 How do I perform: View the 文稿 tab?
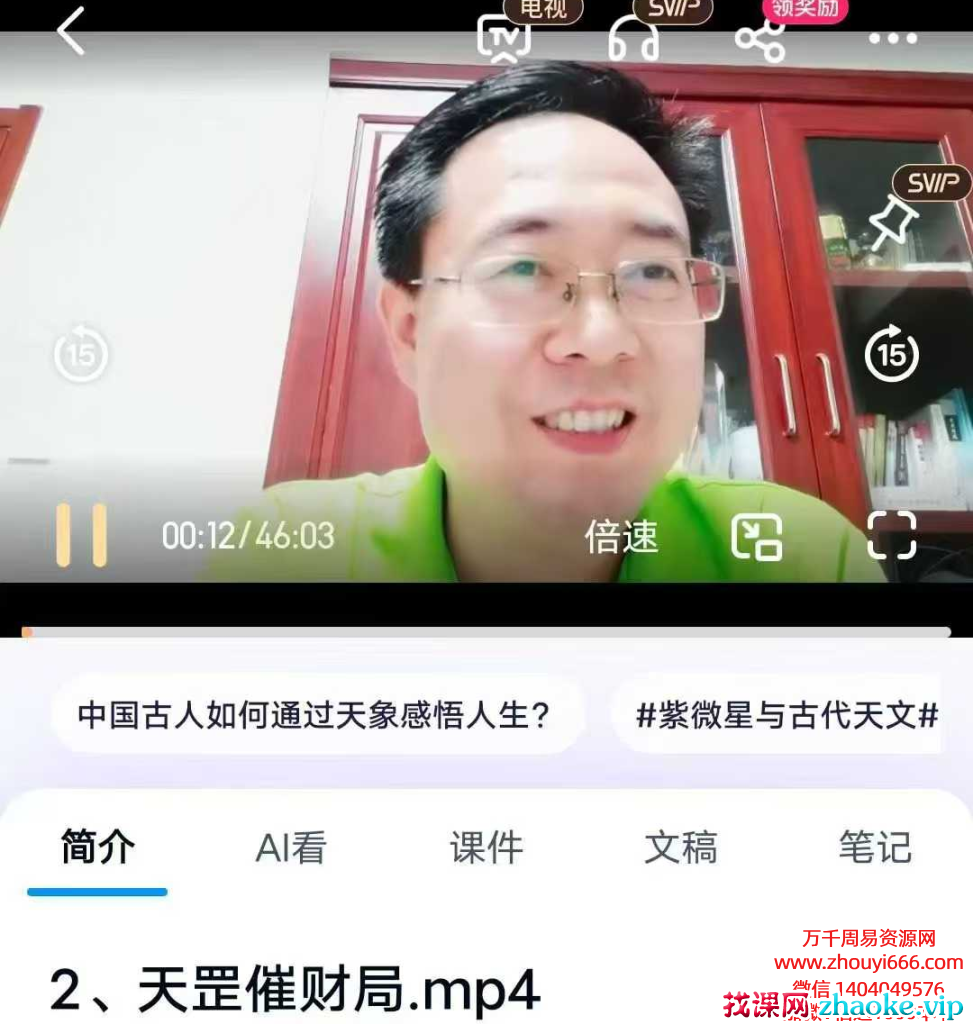tap(680, 848)
